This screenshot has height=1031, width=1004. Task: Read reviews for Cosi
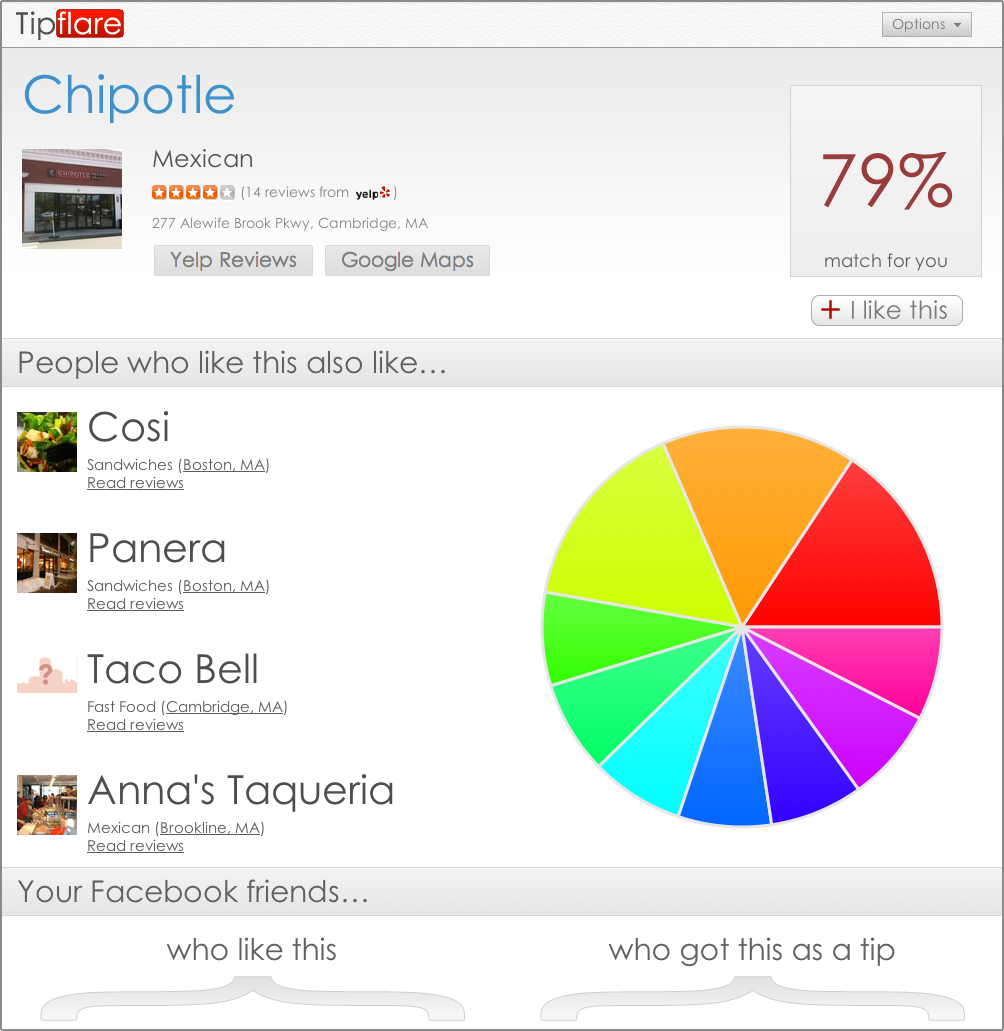point(135,483)
